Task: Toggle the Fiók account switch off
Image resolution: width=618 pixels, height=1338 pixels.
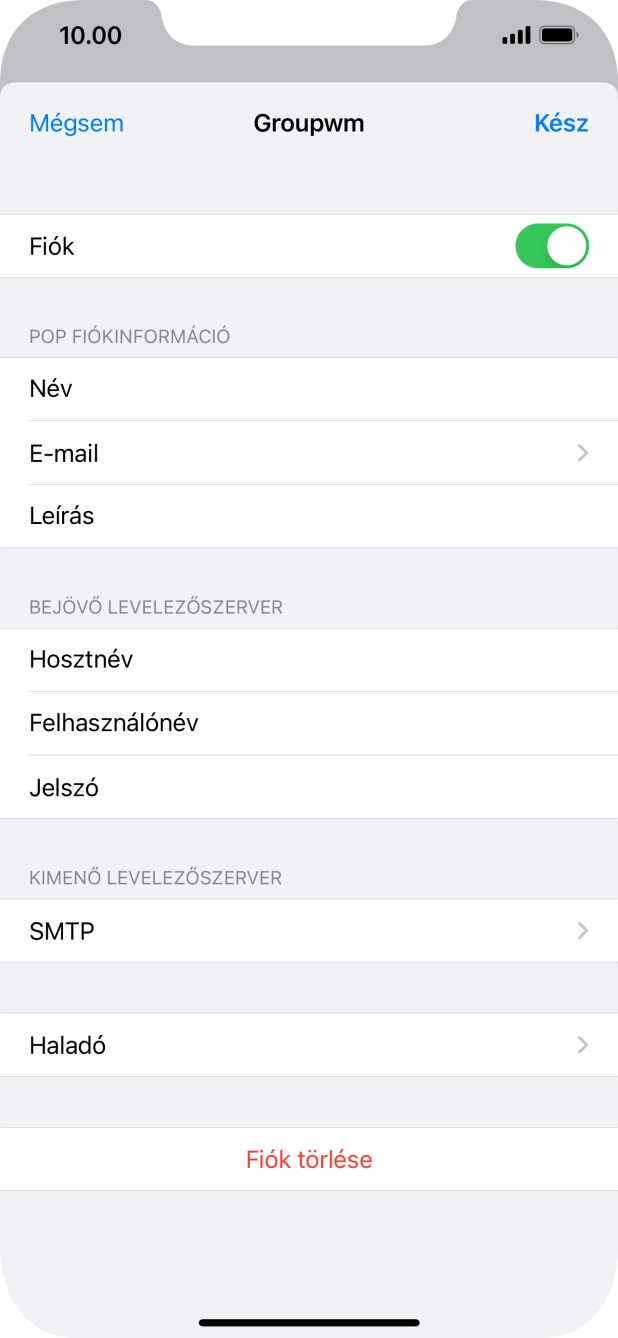Action: click(551, 246)
